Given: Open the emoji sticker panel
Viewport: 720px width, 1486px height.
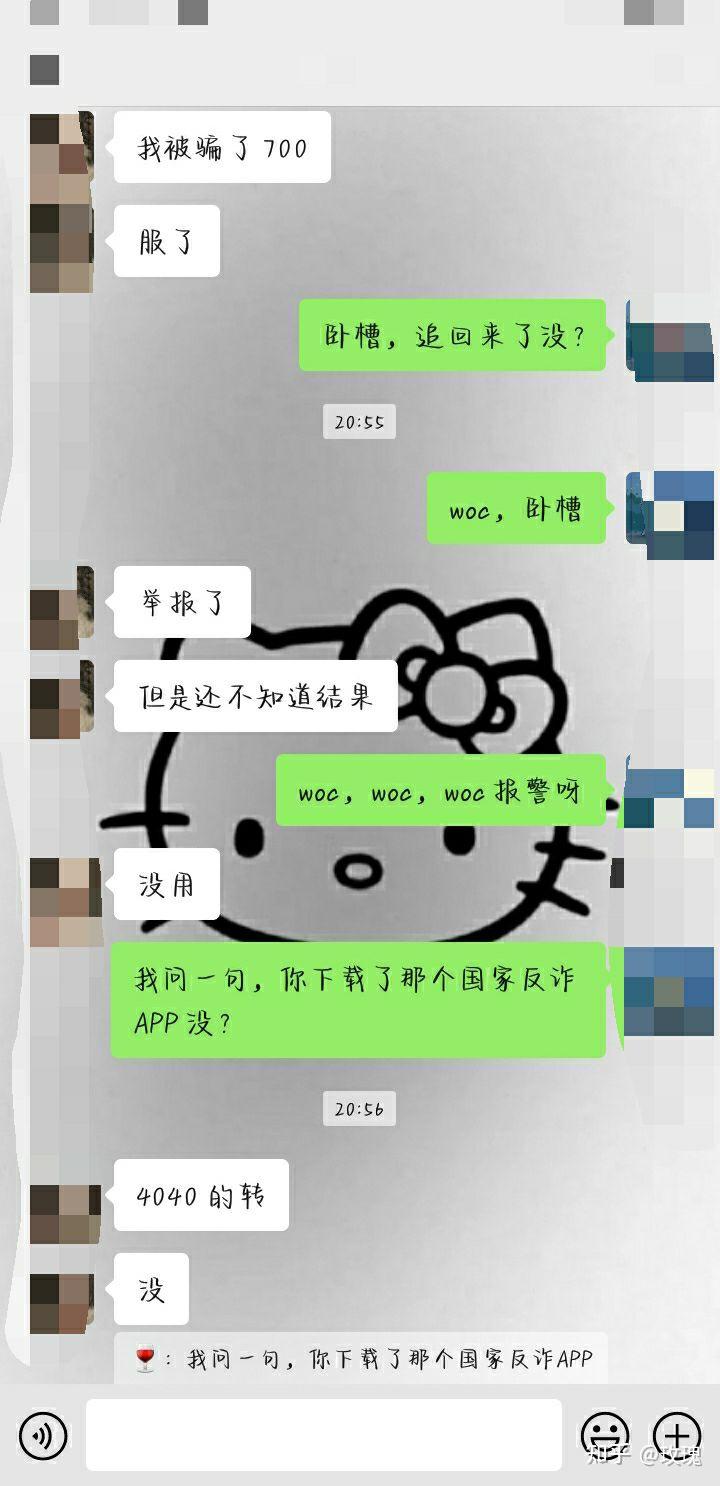Looking at the screenshot, I should click(606, 1436).
